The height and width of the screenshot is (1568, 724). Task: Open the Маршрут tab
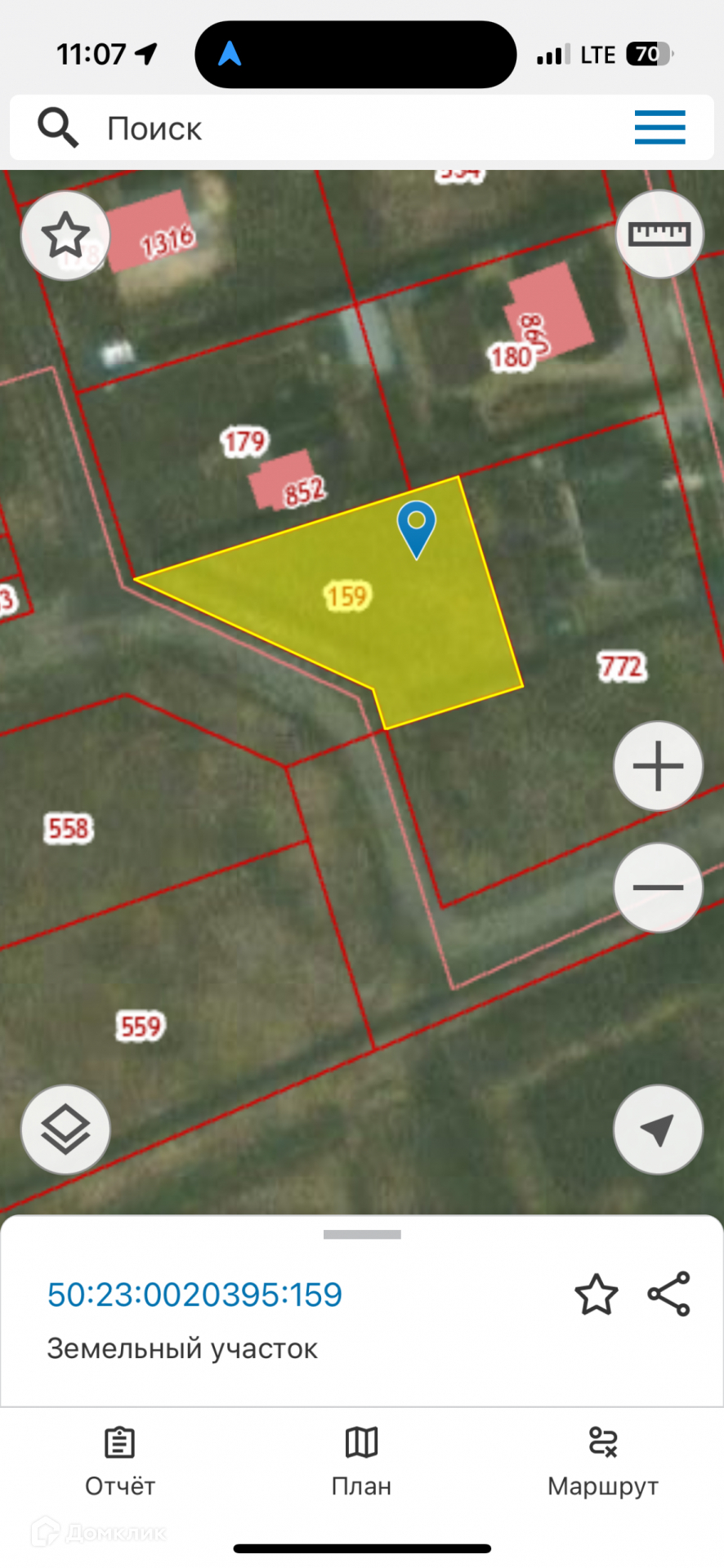click(x=603, y=1462)
